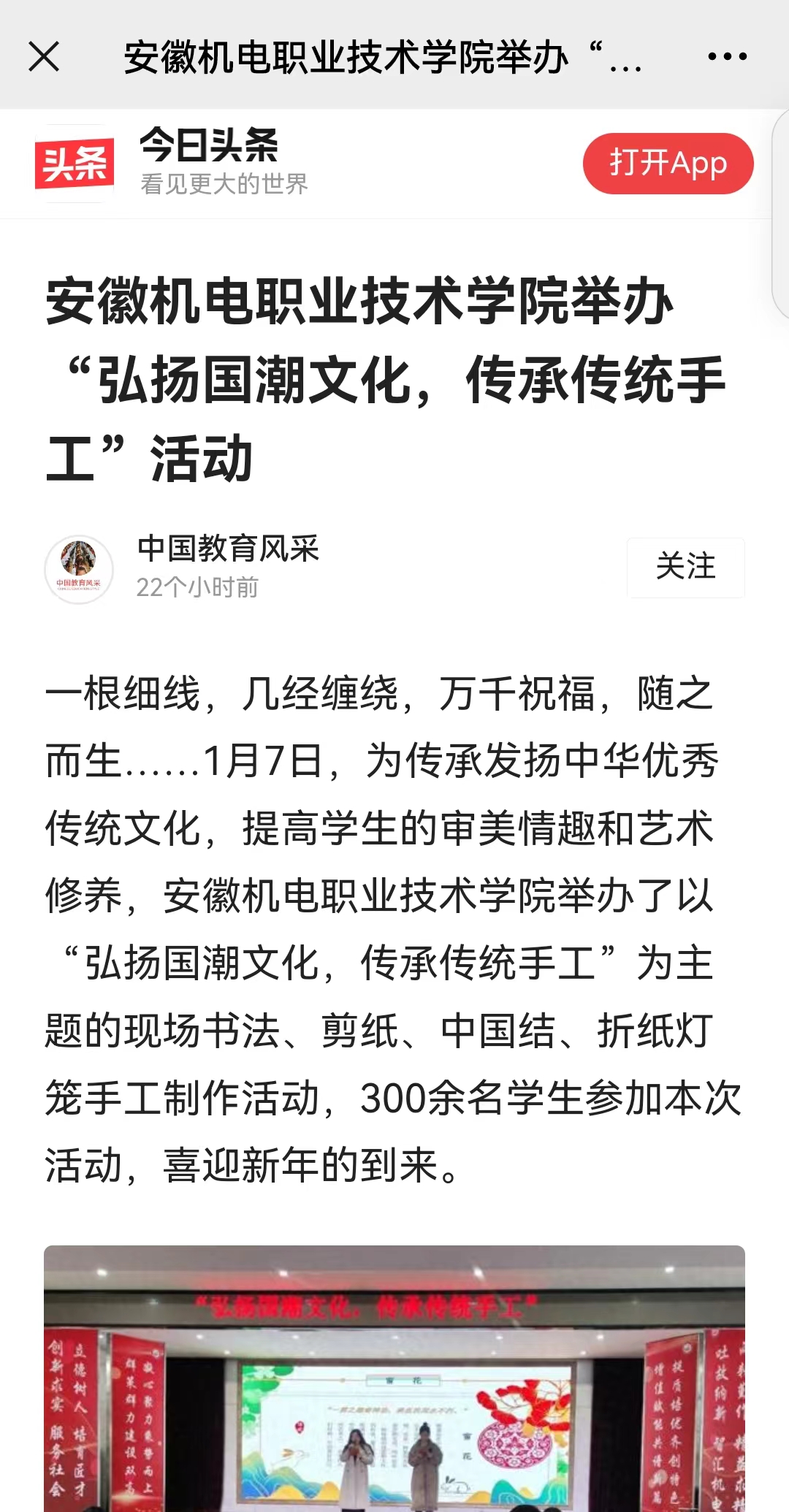The height and width of the screenshot is (1512, 789).
Task: Follow 中国教育风采 with 关注 button
Action: pyautogui.click(x=685, y=568)
